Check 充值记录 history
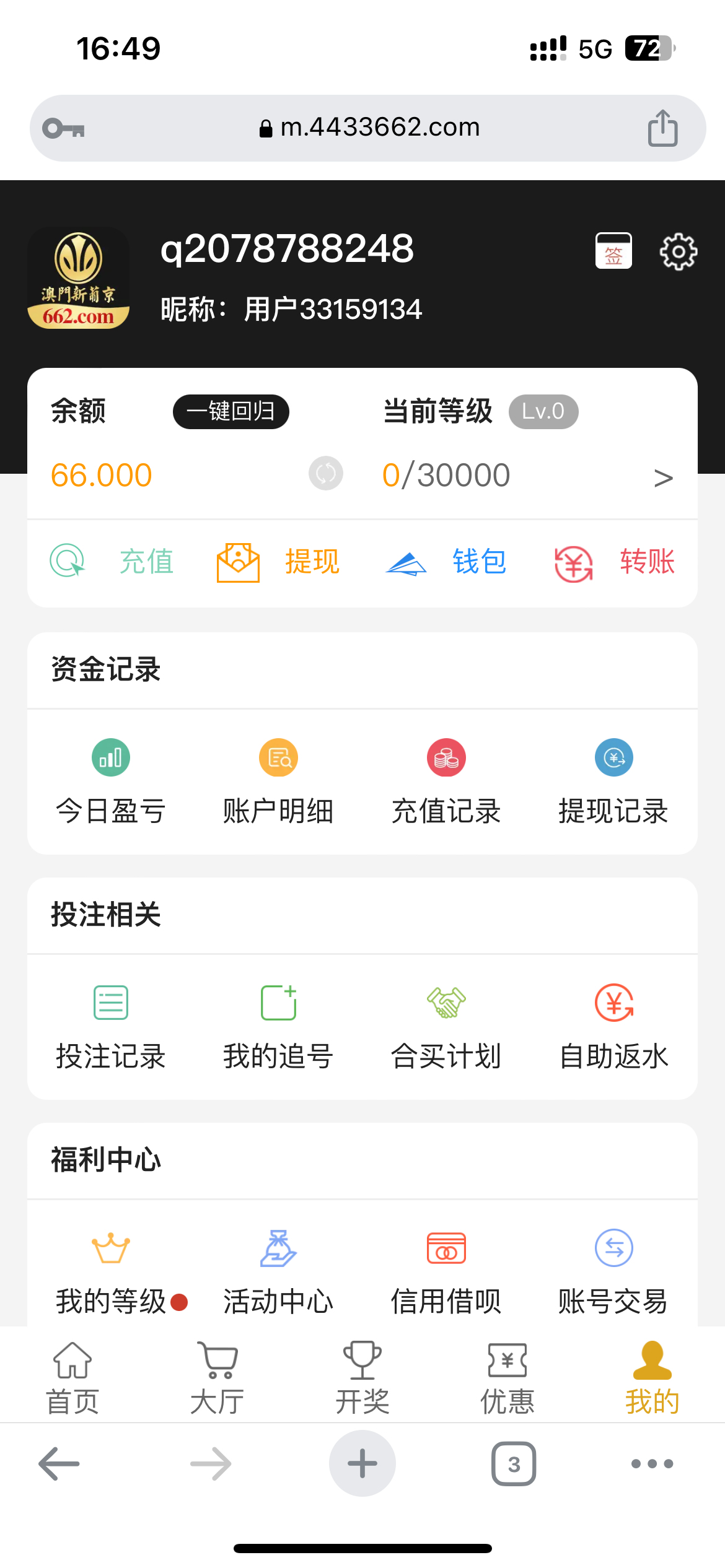 446,782
